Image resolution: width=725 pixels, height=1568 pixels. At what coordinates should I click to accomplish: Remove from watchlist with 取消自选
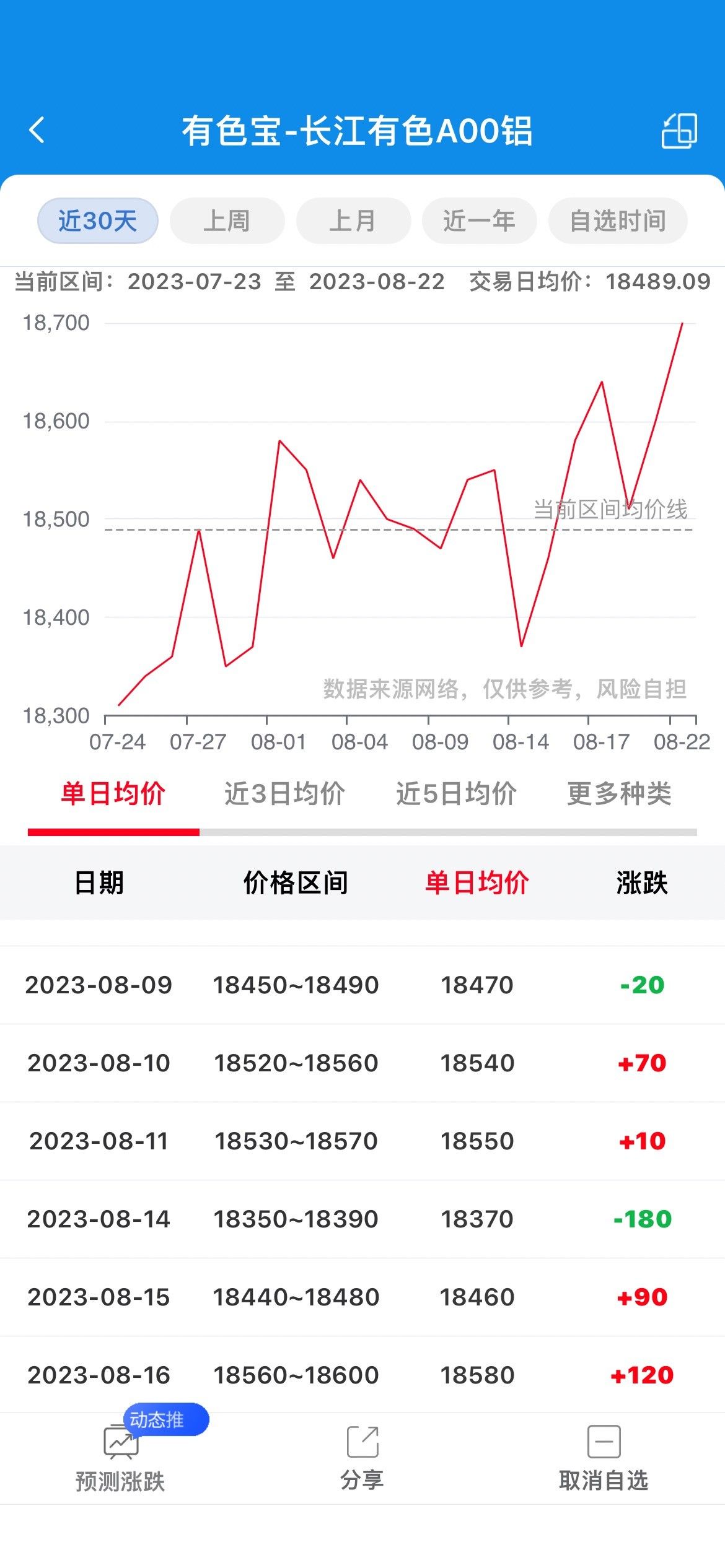point(604,1459)
